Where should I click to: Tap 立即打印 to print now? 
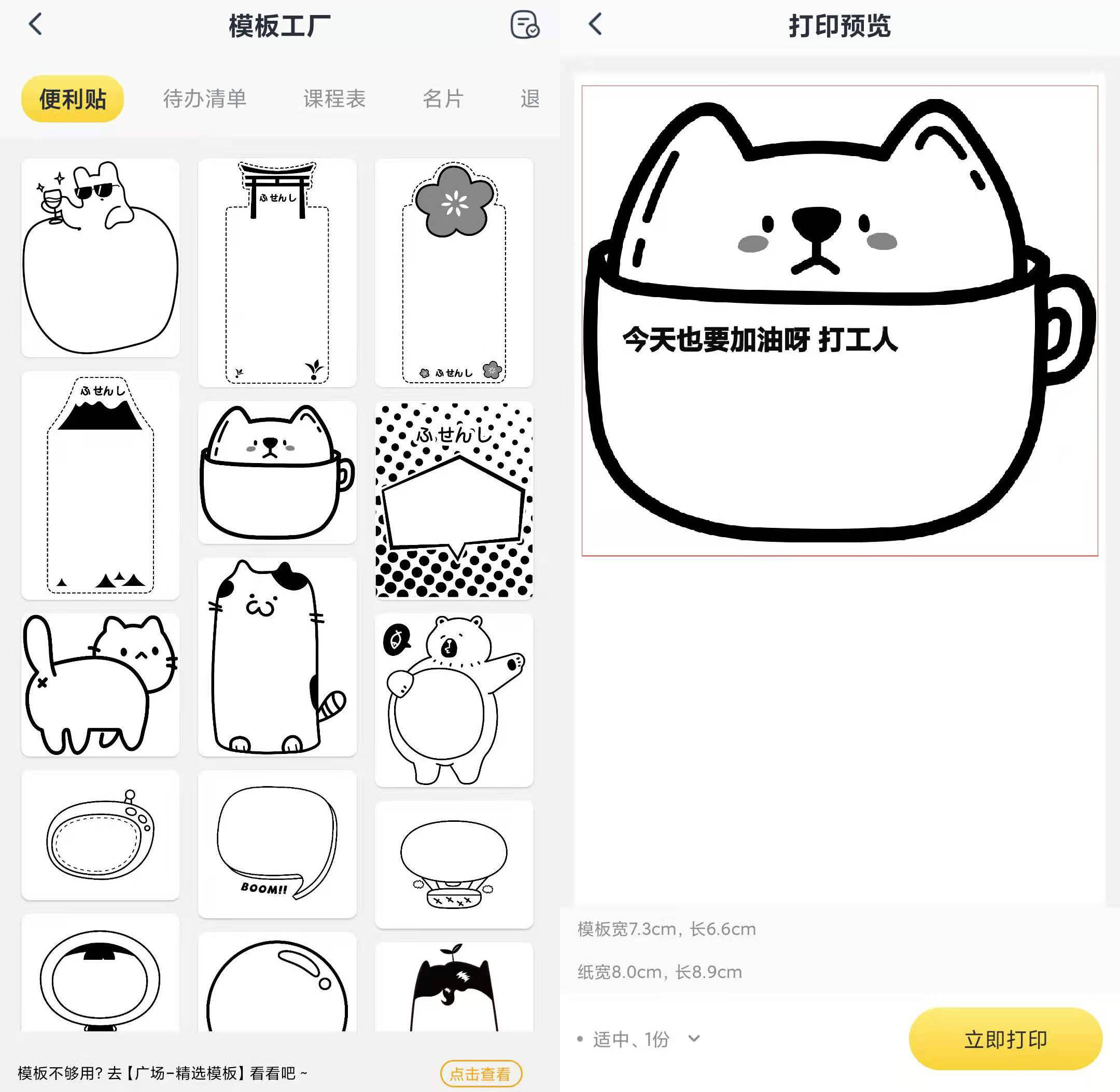[1005, 1039]
